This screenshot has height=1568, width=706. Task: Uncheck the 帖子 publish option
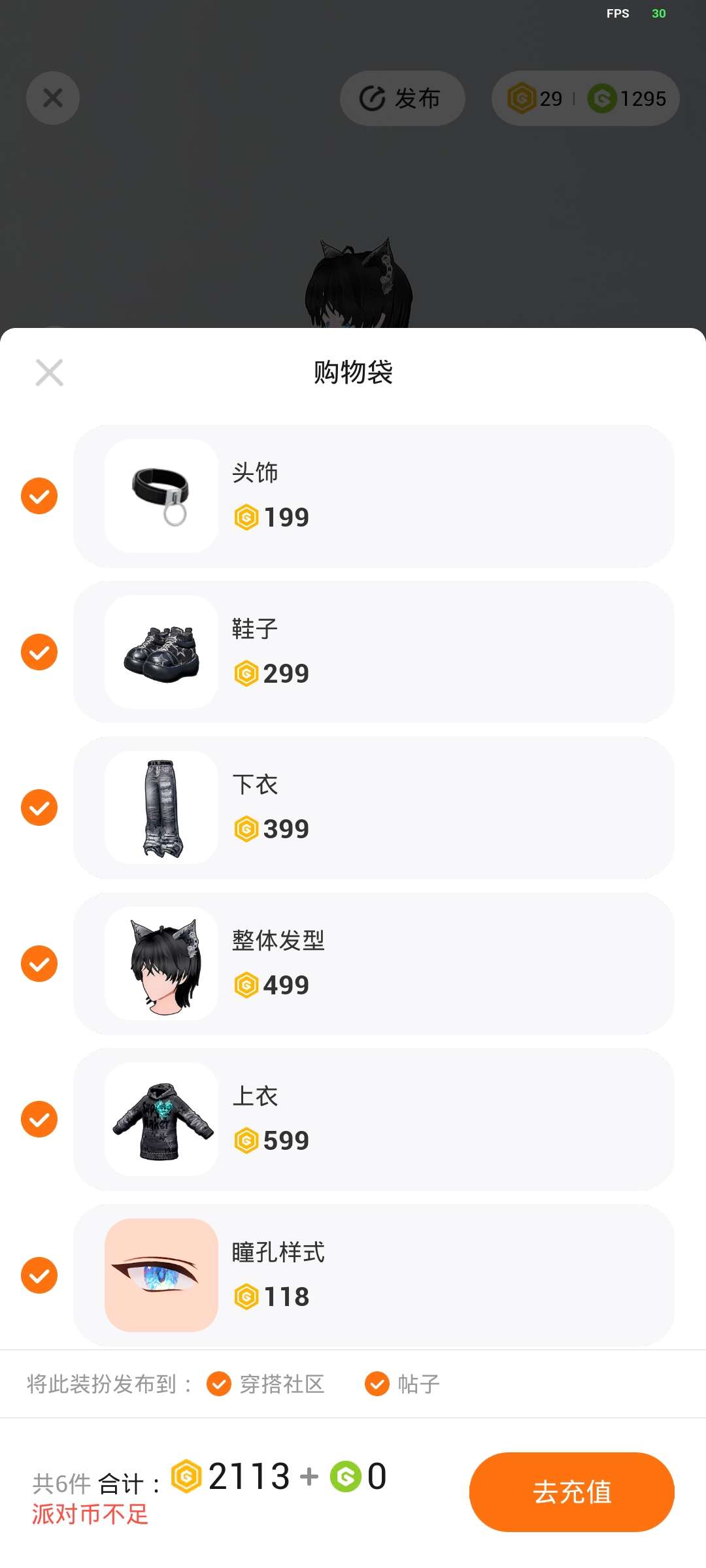pos(377,1384)
